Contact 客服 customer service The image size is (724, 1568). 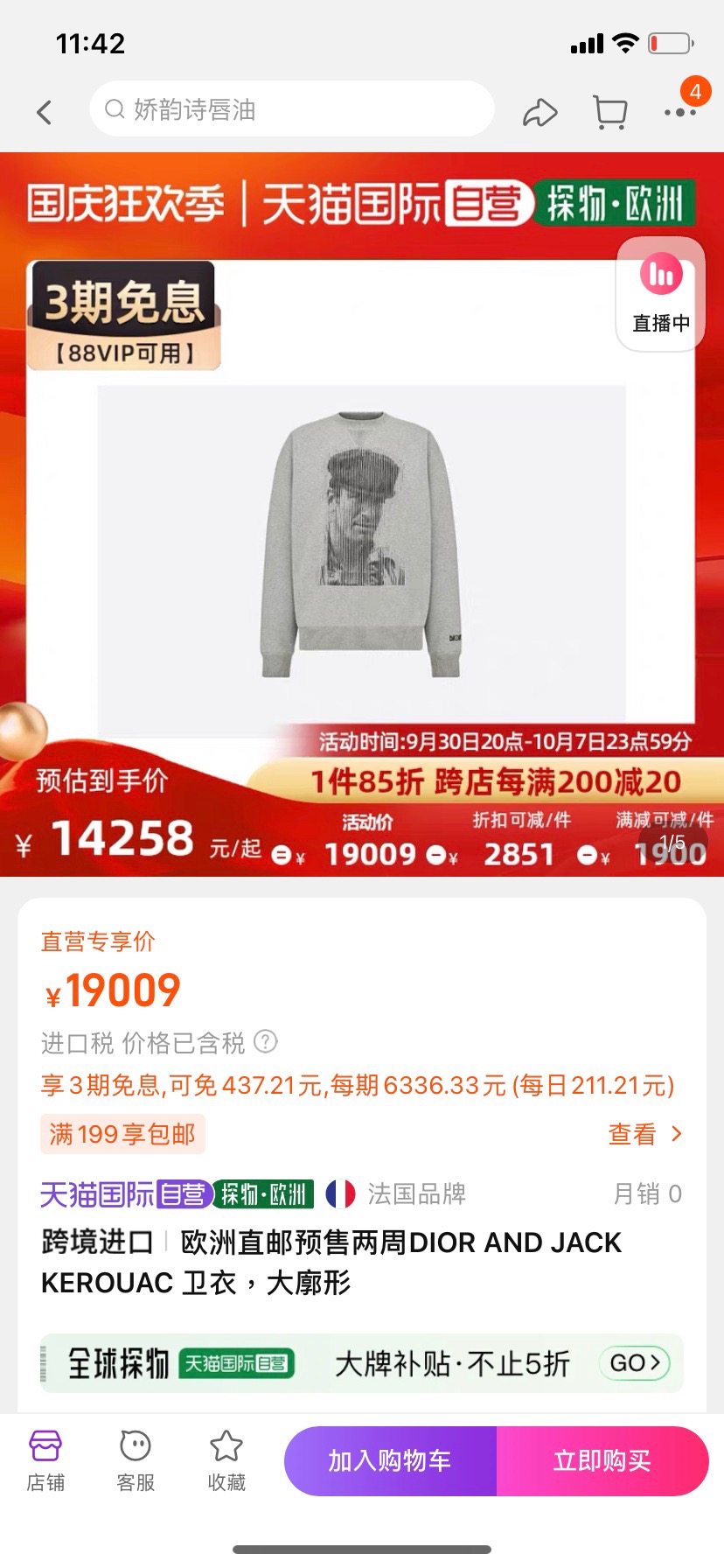[136, 1459]
